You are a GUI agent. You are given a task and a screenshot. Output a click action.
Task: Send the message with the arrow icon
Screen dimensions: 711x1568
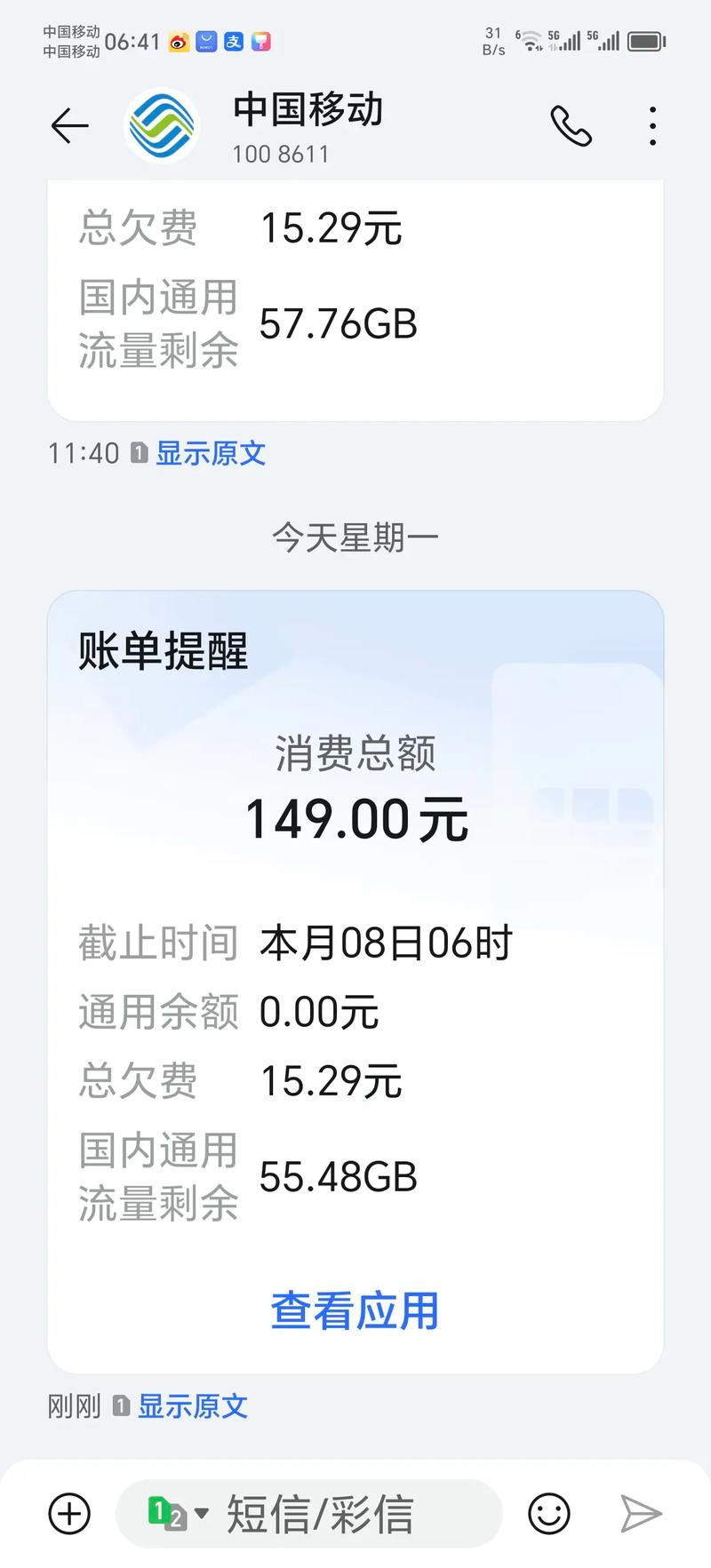point(640,1514)
